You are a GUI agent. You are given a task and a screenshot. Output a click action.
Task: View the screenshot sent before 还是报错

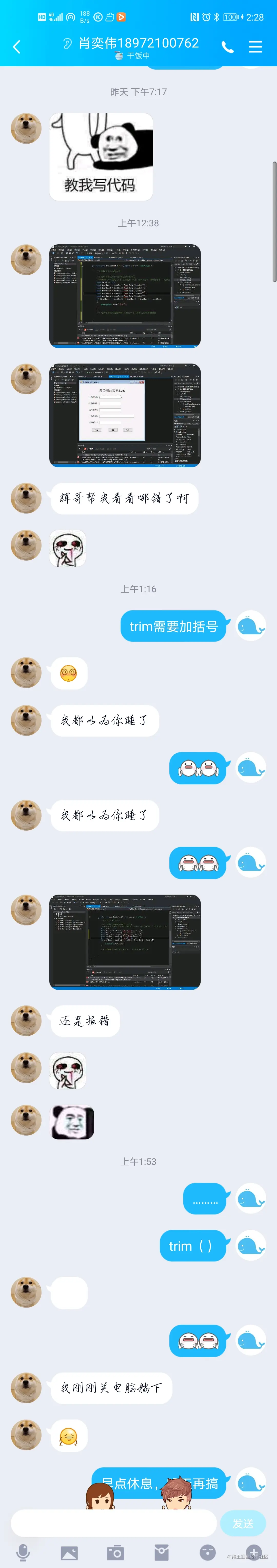click(x=125, y=941)
